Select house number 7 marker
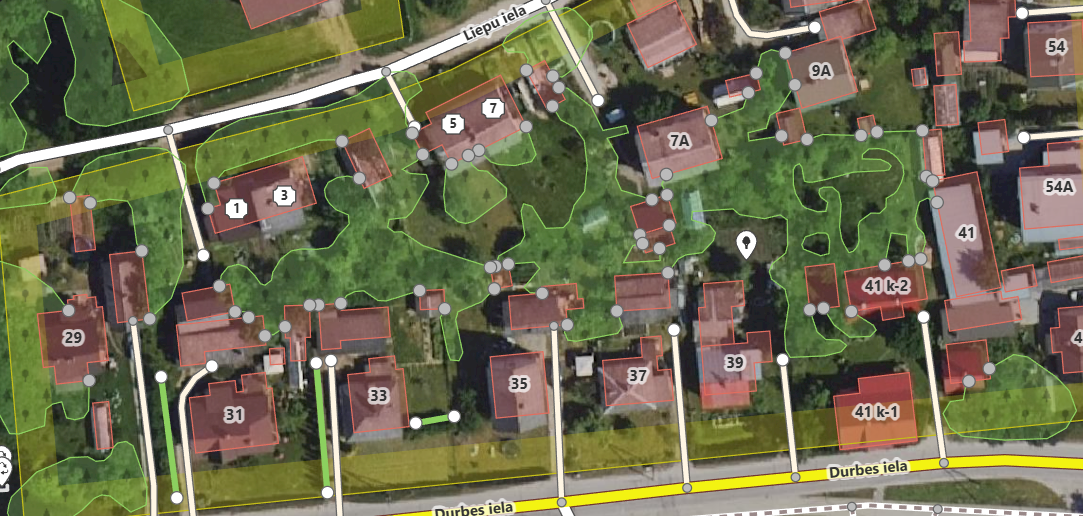 [x=491, y=108]
